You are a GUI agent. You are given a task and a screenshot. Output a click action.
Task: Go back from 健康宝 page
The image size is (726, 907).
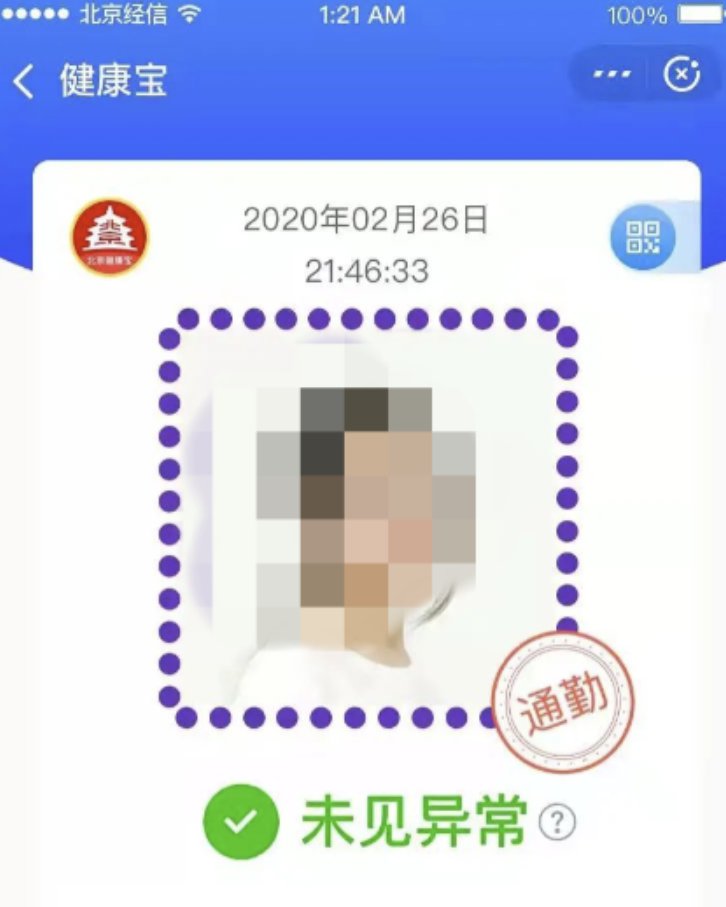24,80
